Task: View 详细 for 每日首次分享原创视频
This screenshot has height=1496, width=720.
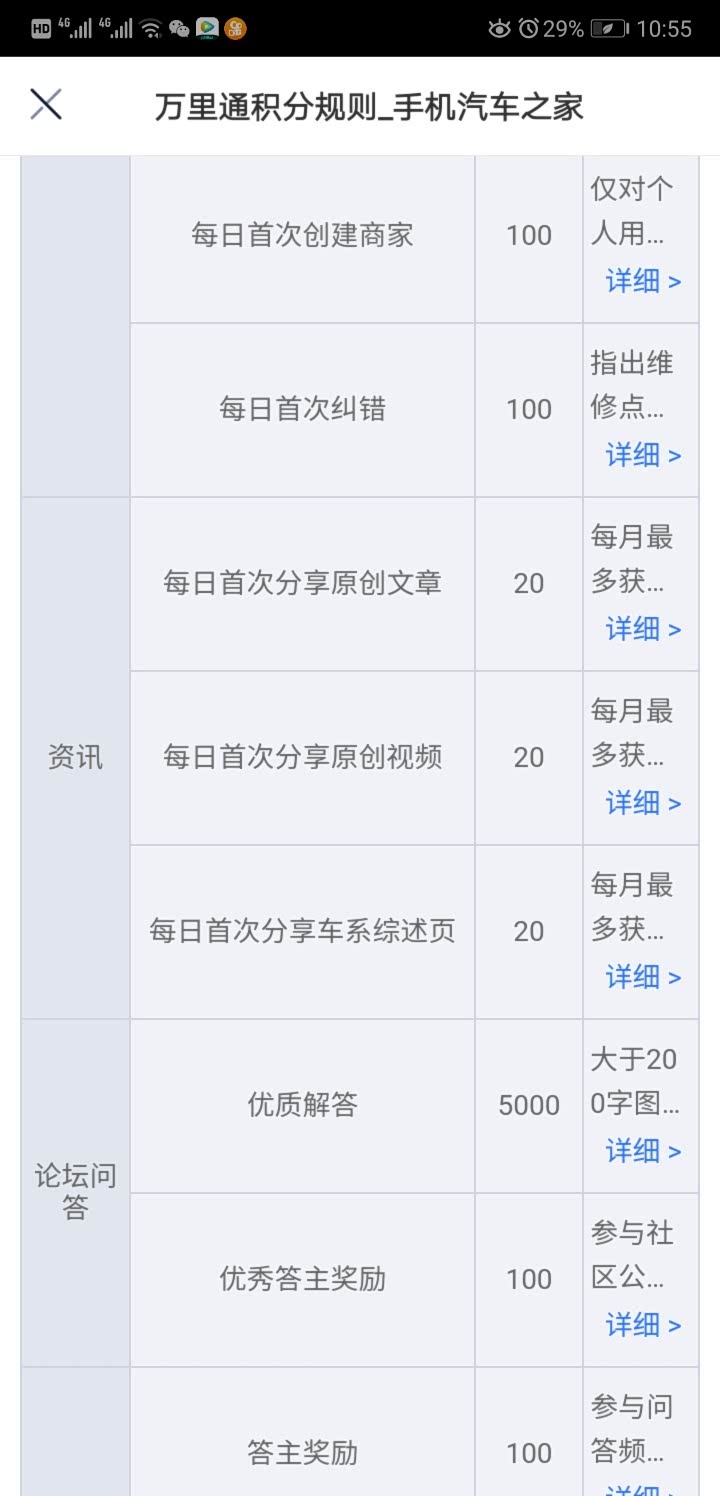Action: (x=642, y=803)
